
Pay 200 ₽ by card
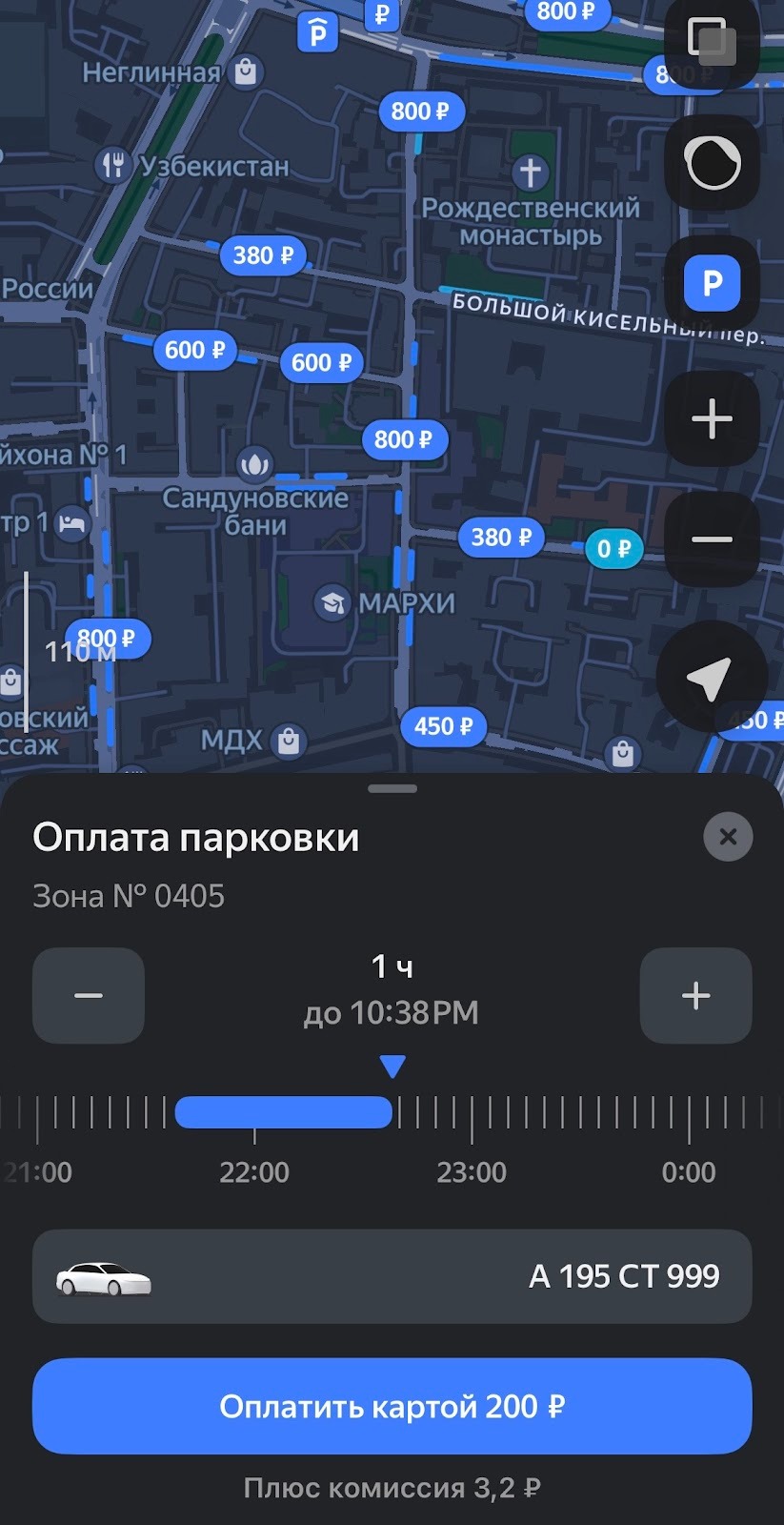click(392, 1406)
